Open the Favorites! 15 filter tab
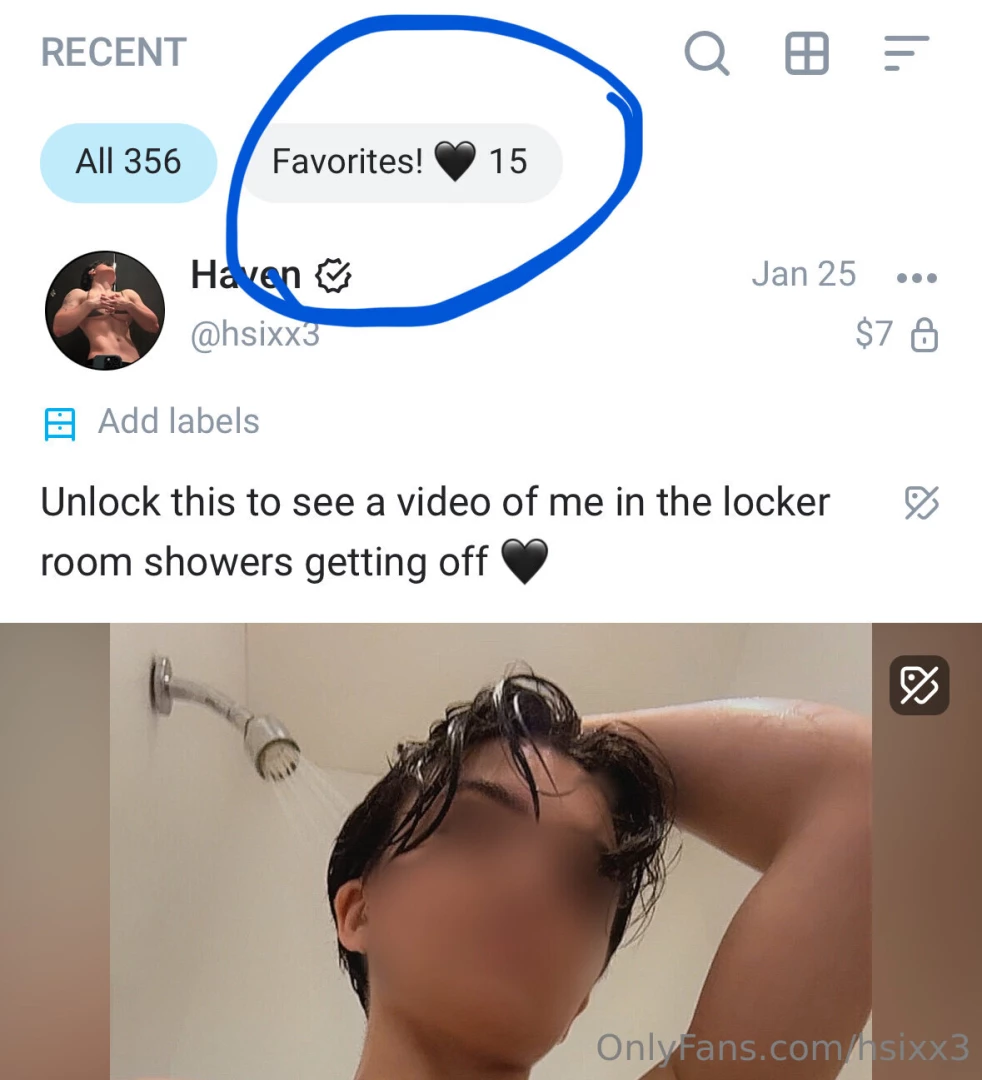Screen dimensions: 982x1080 pos(400,161)
